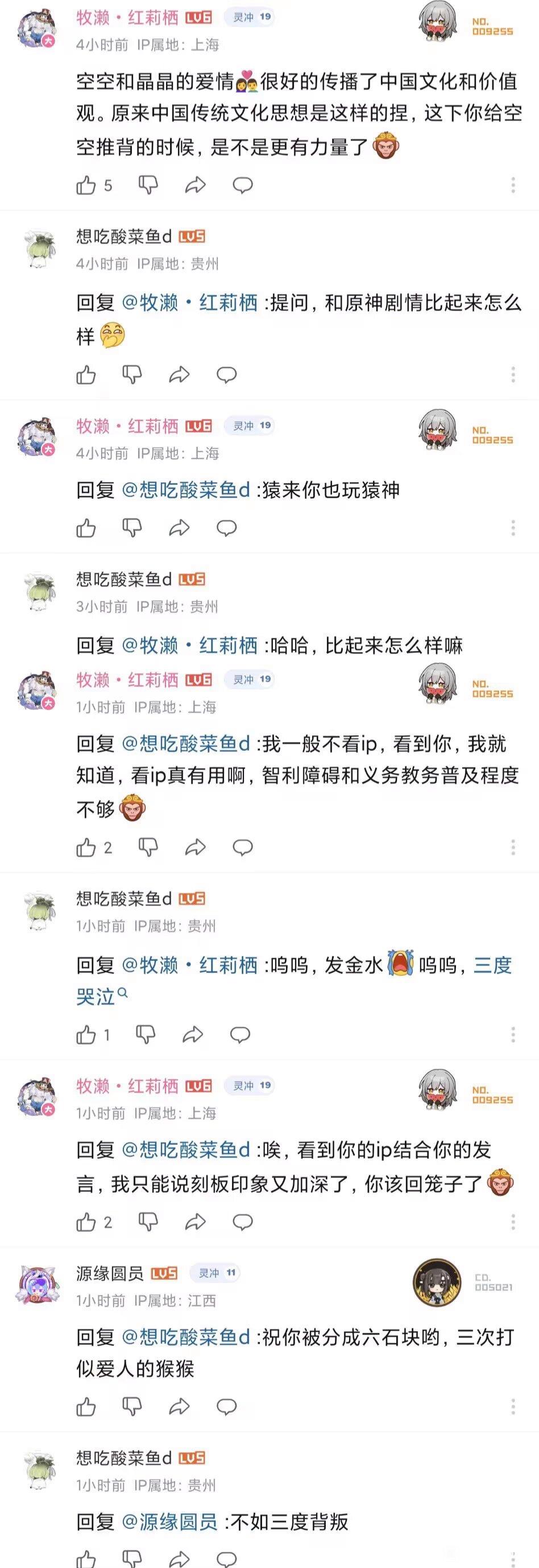This screenshot has width=539, height=1568.
Task: Share the comment about 空空和晶晶的爱情
Action: pos(194,185)
